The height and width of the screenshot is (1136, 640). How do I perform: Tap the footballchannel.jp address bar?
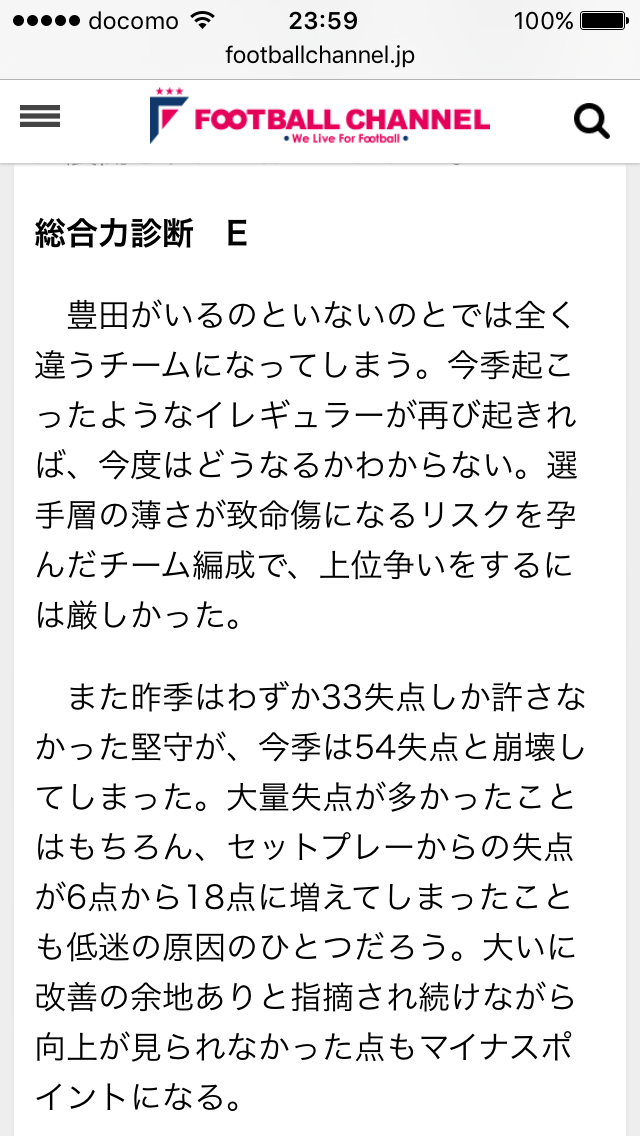pyautogui.click(x=320, y=55)
